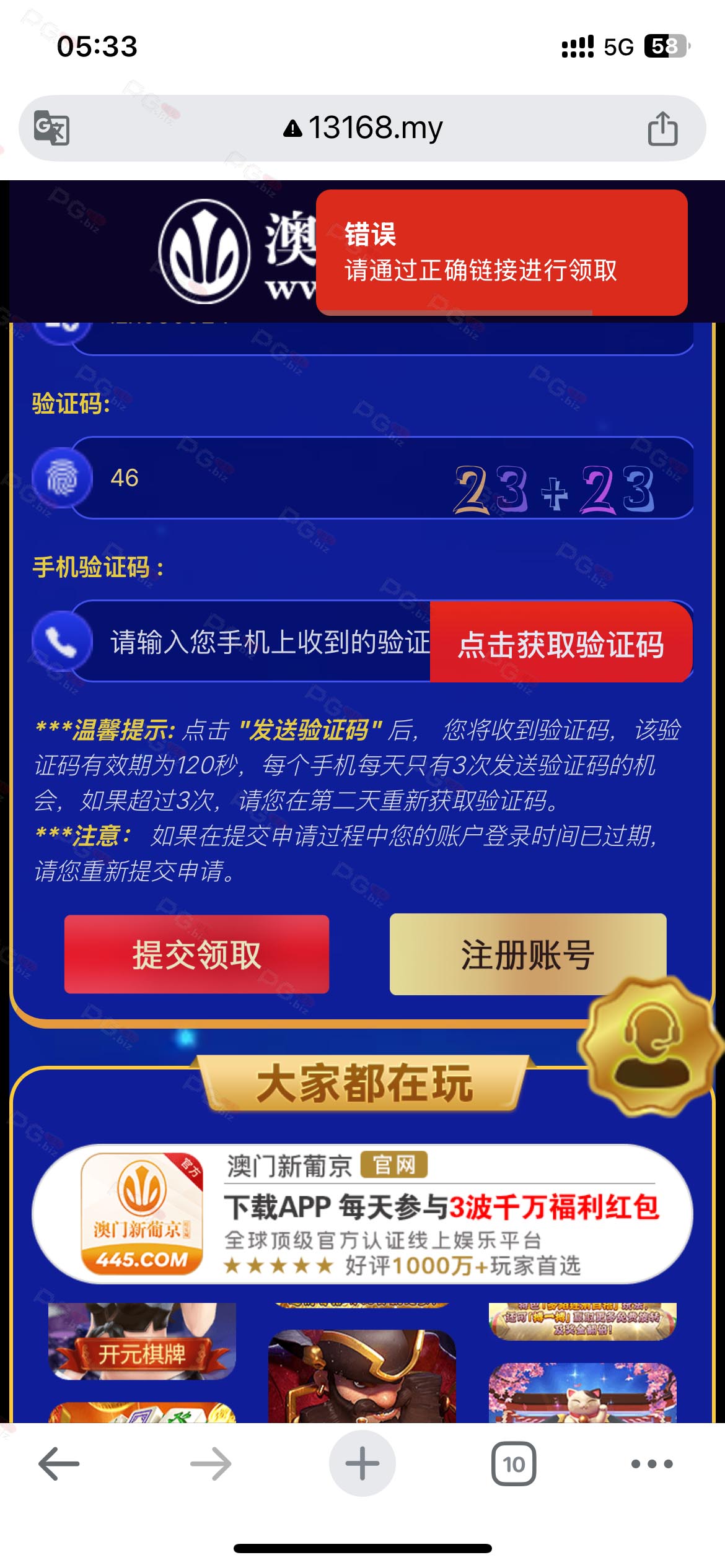Open the pirate captain game tile
725x1568 pixels.
coord(362,1376)
